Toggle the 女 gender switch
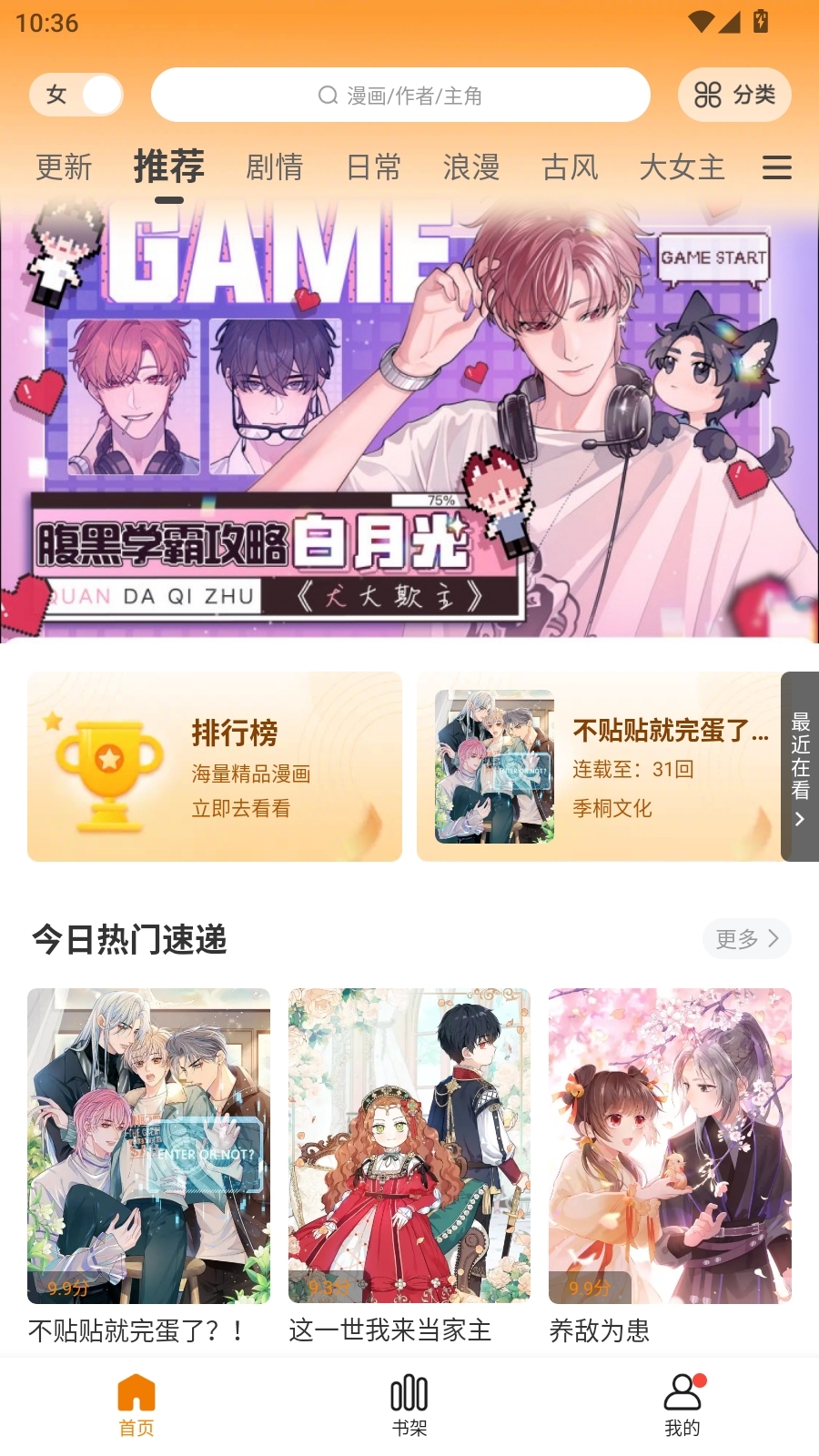This screenshot has height=1456, width=819. coord(76,95)
